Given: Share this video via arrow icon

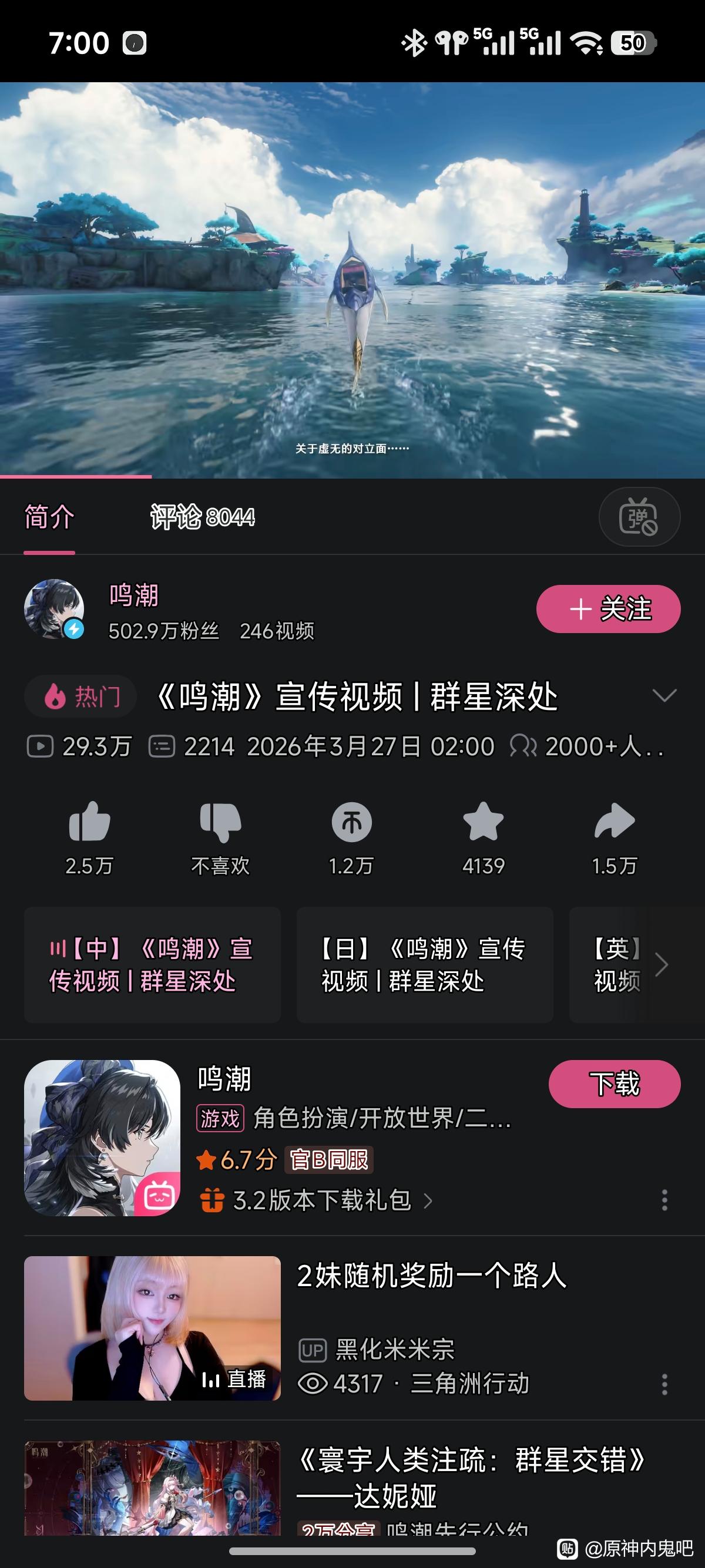Looking at the screenshot, I should click(x=615, y=823).
